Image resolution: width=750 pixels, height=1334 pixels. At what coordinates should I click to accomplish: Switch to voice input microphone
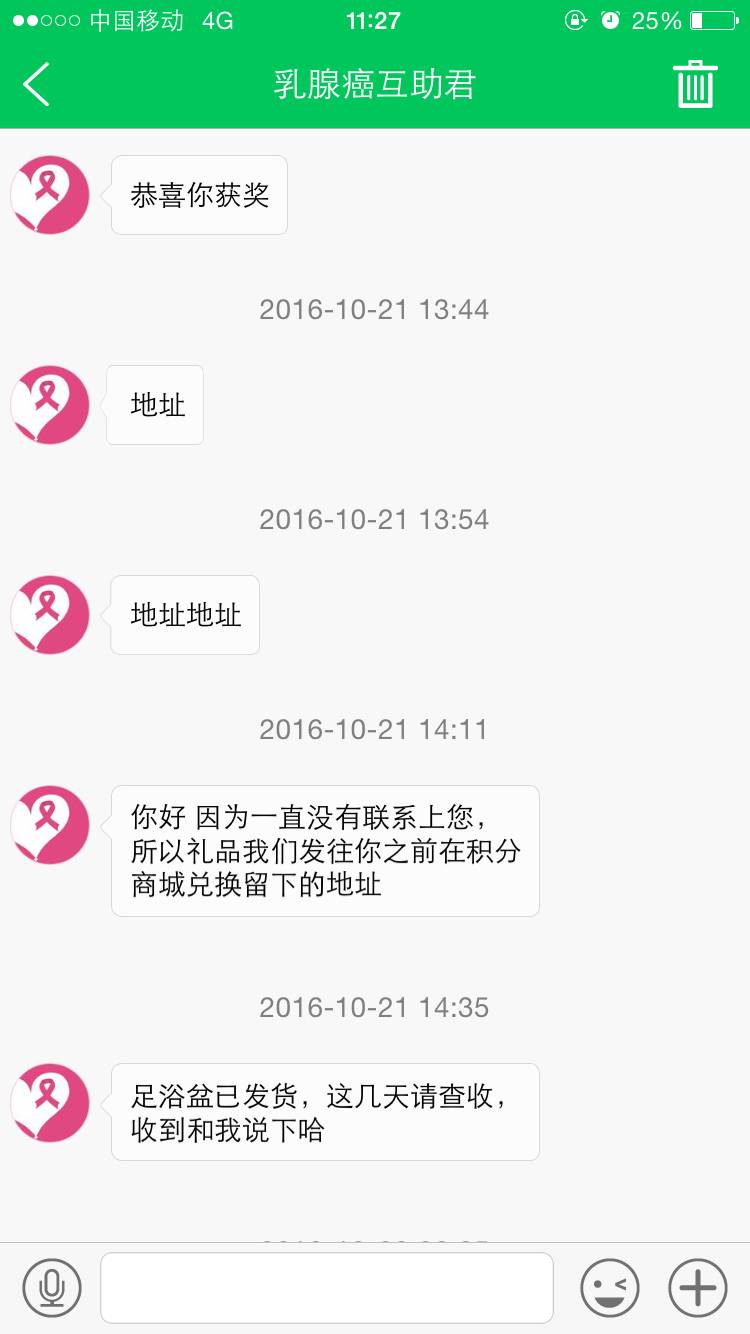(51, 1287)
